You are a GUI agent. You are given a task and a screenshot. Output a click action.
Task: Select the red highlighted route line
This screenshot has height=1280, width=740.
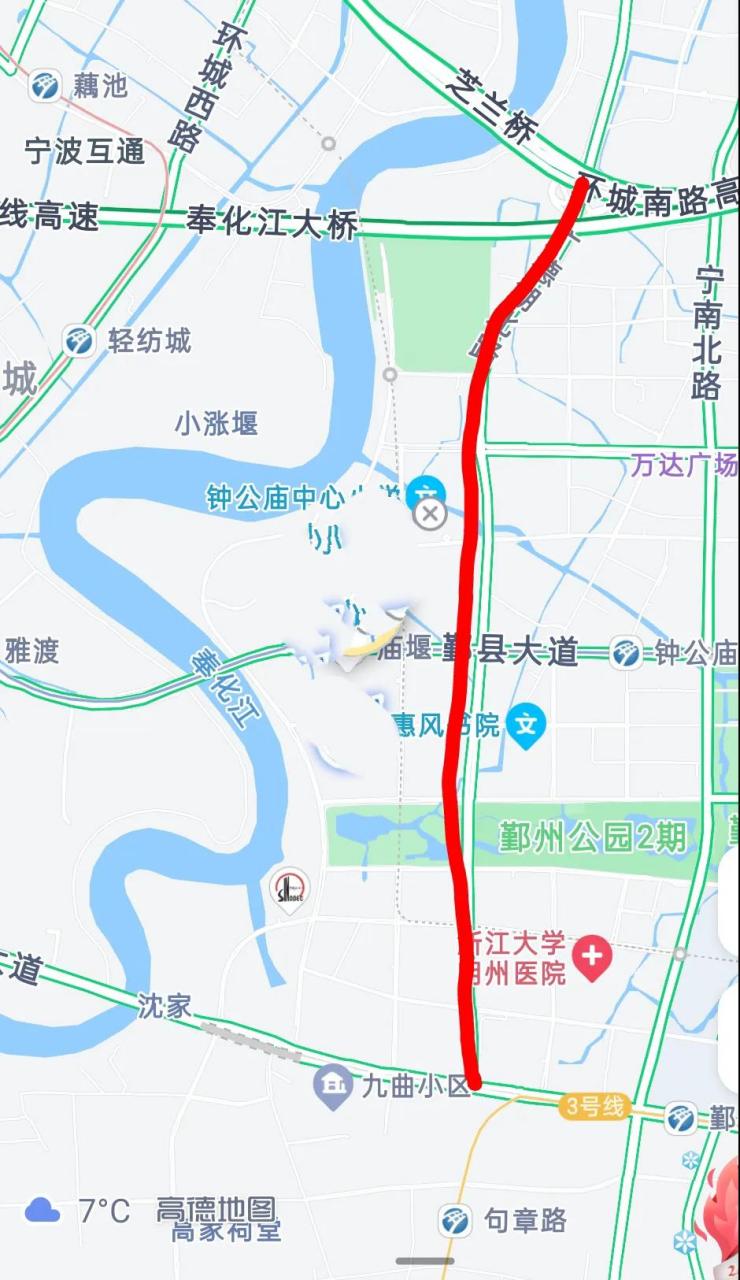pos(470,650)
